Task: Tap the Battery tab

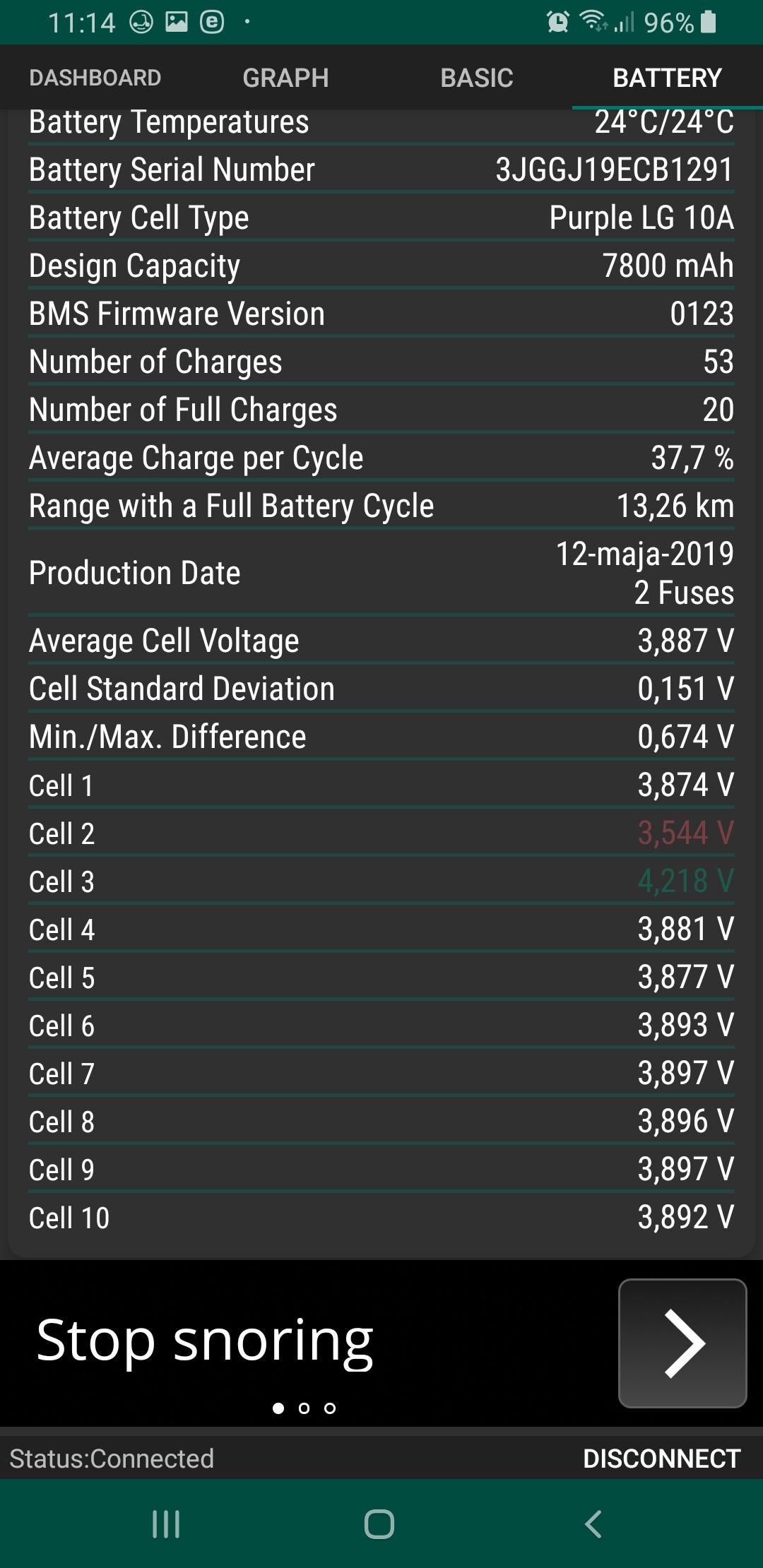Action: 667,78
